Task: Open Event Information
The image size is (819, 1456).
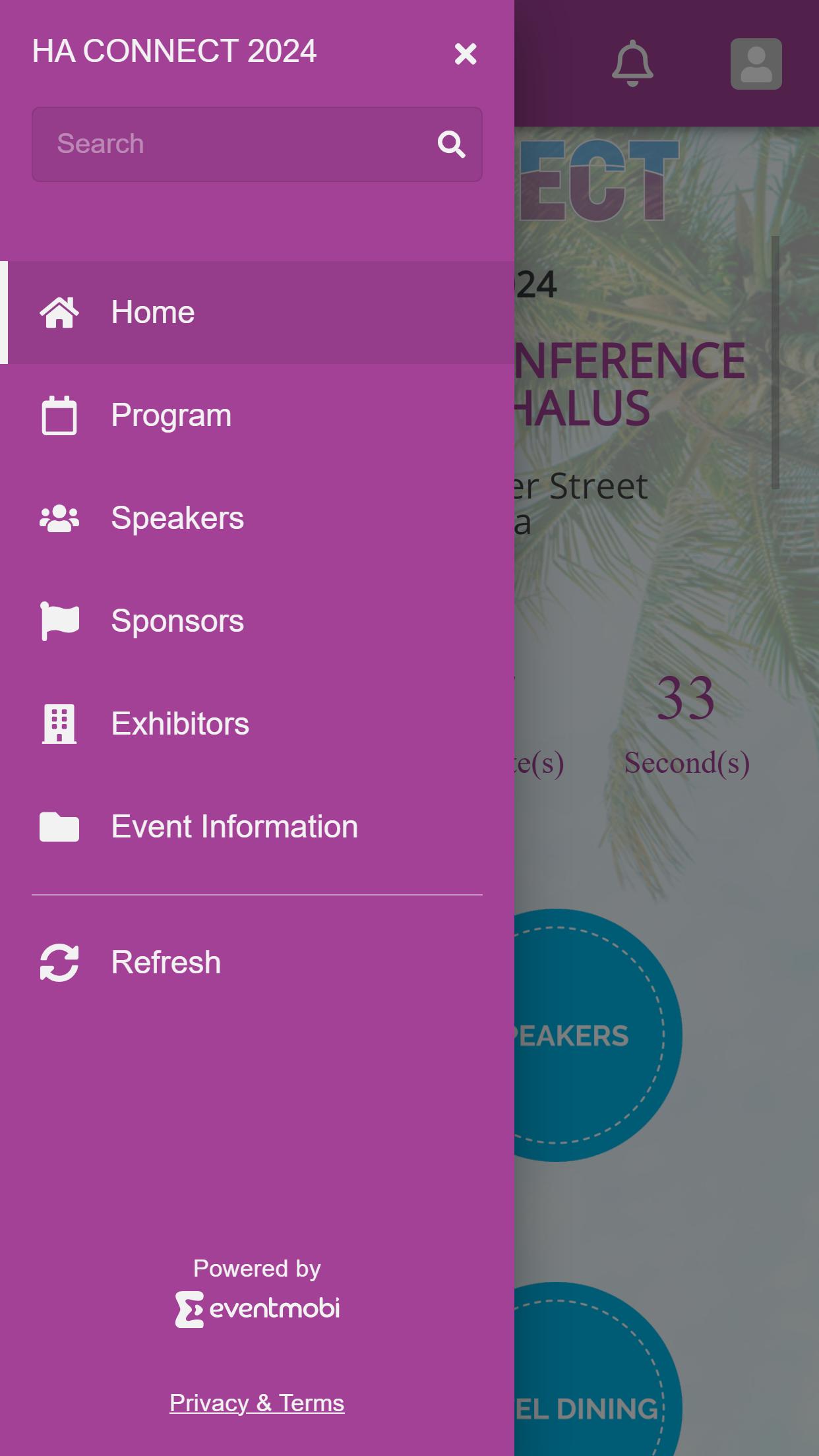Action: pos(233,827)
